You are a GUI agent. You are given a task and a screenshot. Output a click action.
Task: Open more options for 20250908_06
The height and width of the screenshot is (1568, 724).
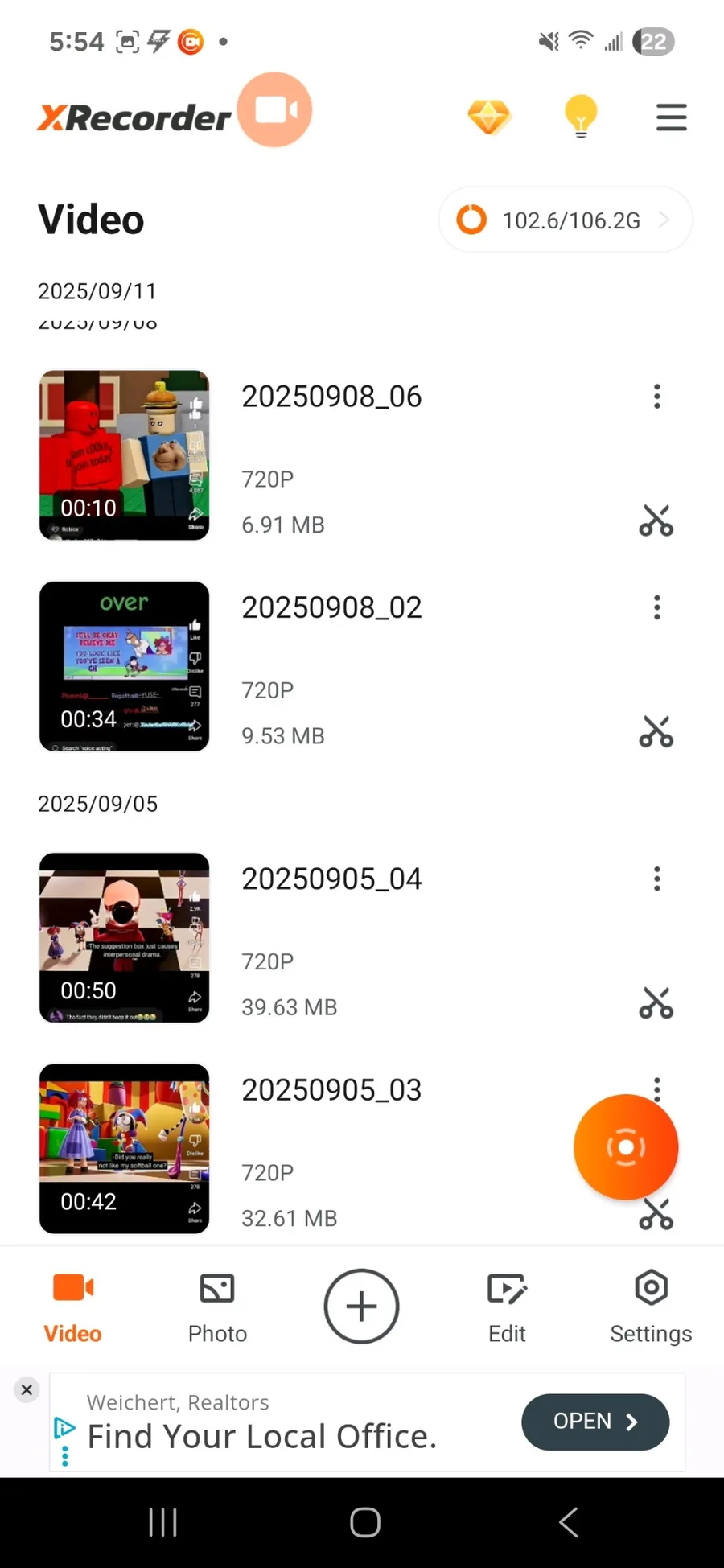pyautogui.click(x=656, y=397)
